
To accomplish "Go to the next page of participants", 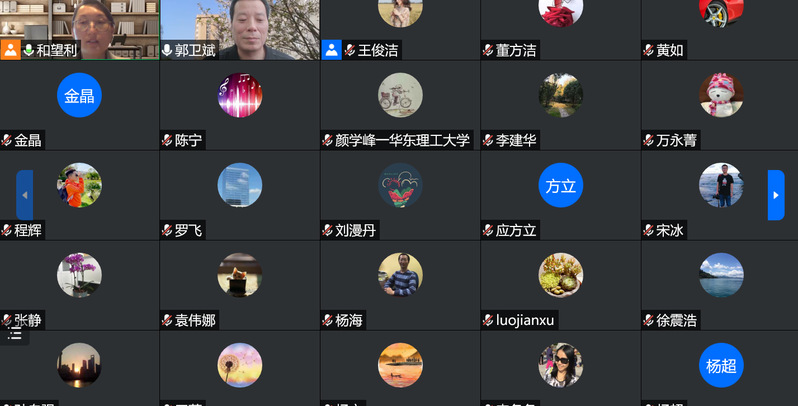I will pos(775,195).
